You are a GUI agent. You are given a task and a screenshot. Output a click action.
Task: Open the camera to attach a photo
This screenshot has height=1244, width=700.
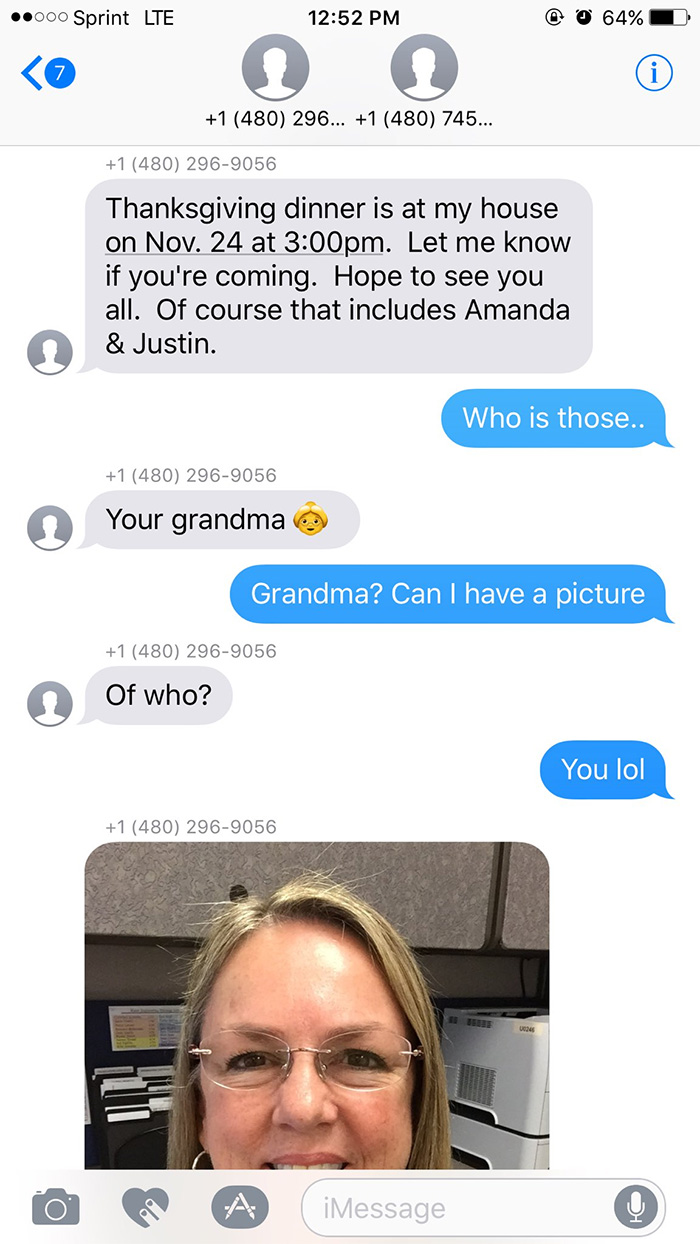(54, 1207)
